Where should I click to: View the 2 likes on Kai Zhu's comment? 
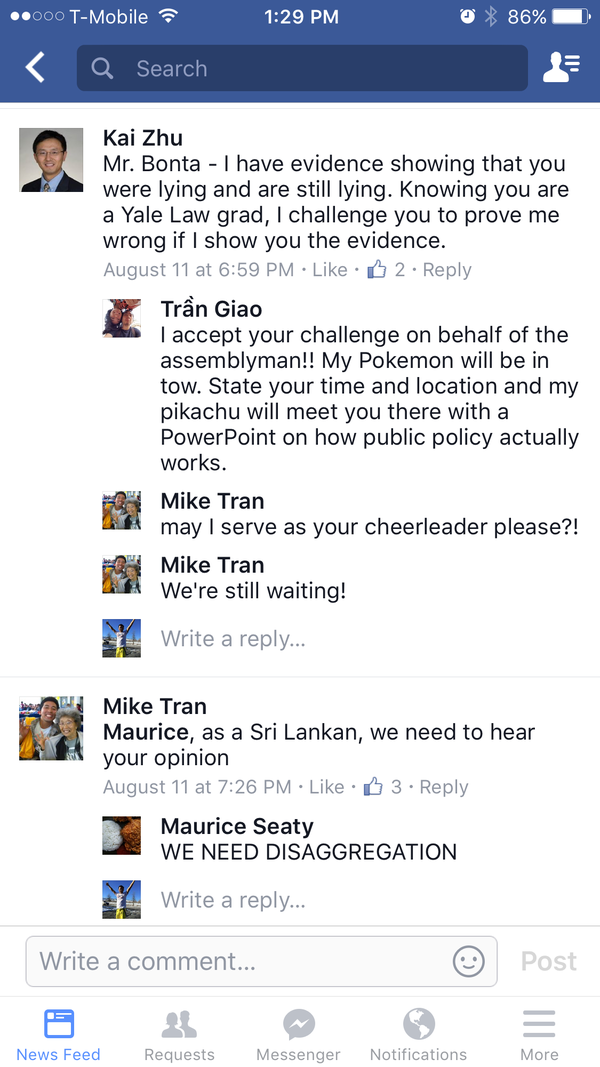(x=386, y=270)
